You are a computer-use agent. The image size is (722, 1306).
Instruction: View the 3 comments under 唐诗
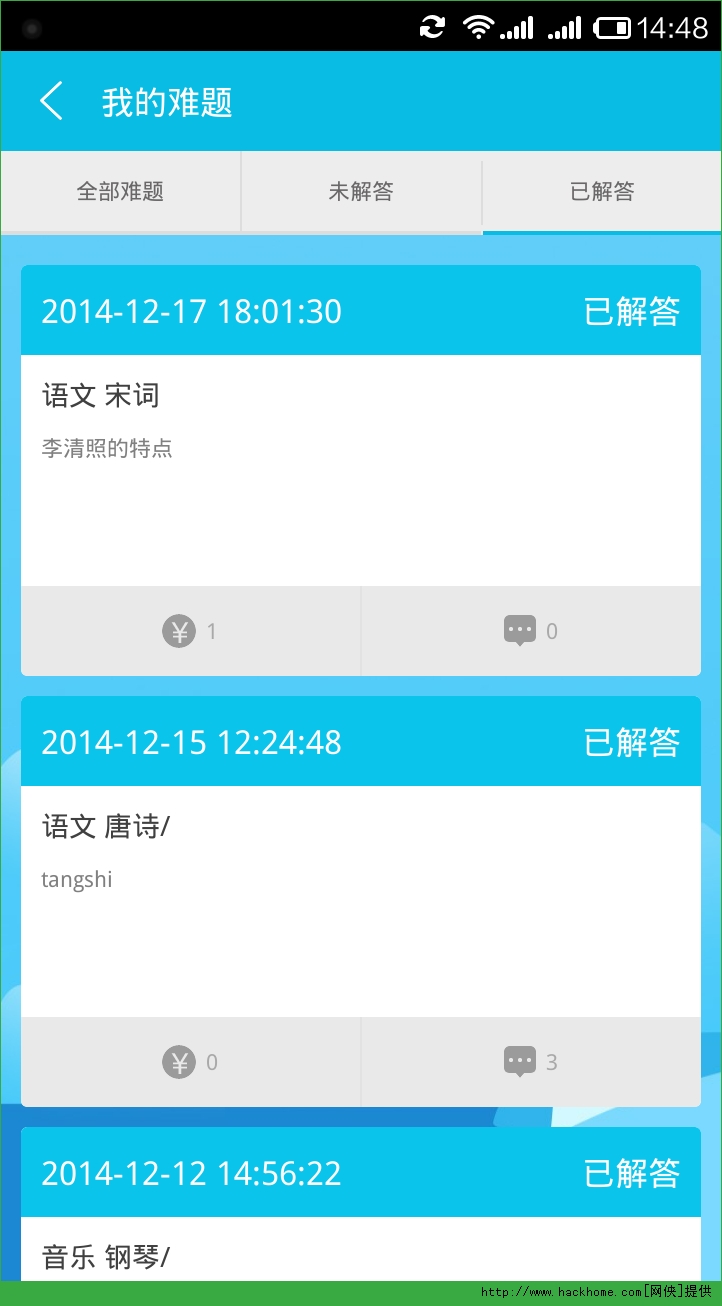[x=531, y=1062]
